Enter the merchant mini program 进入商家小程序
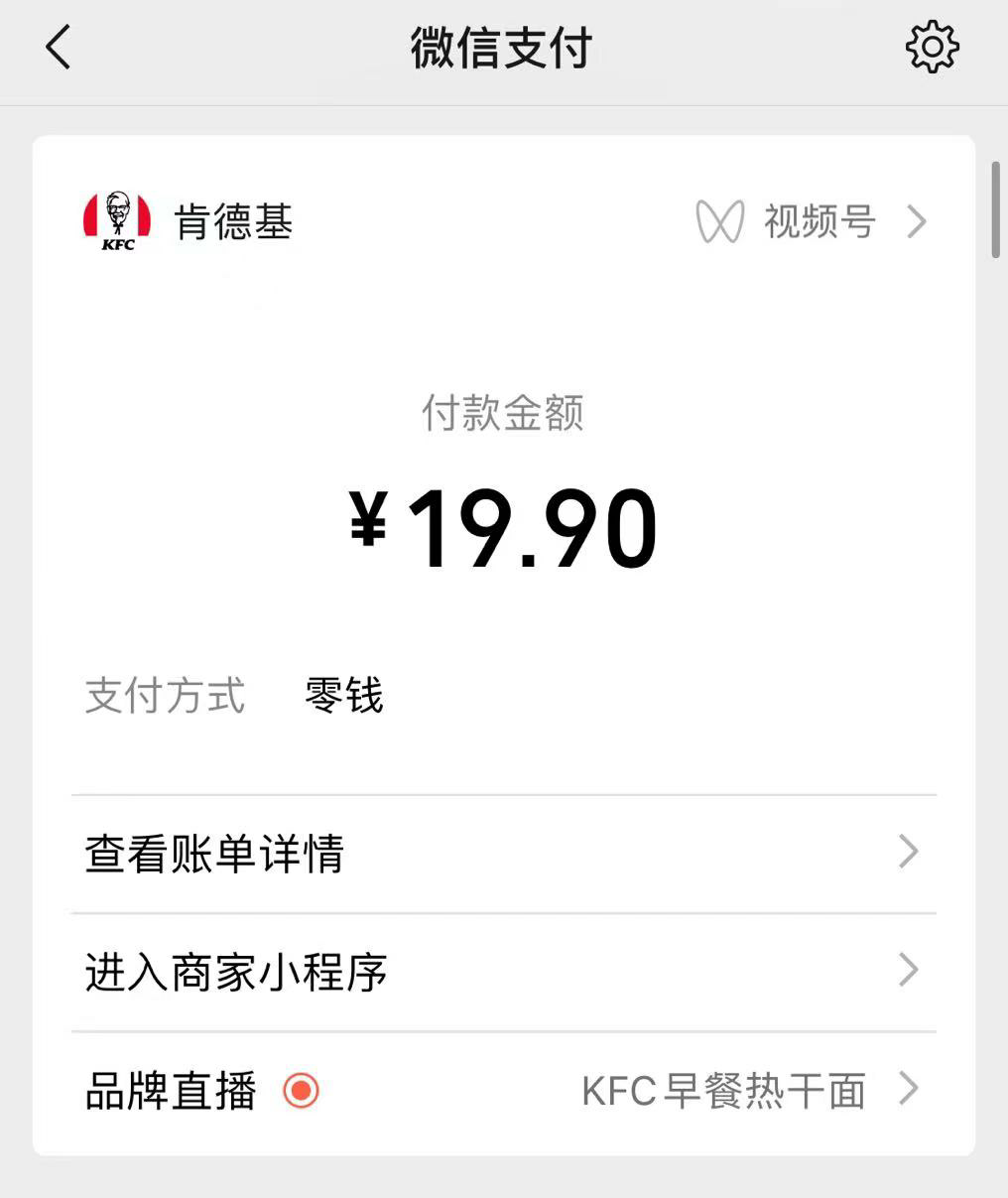Image resolution: width=1008 pixels, height=1198 pixels. 503,972
